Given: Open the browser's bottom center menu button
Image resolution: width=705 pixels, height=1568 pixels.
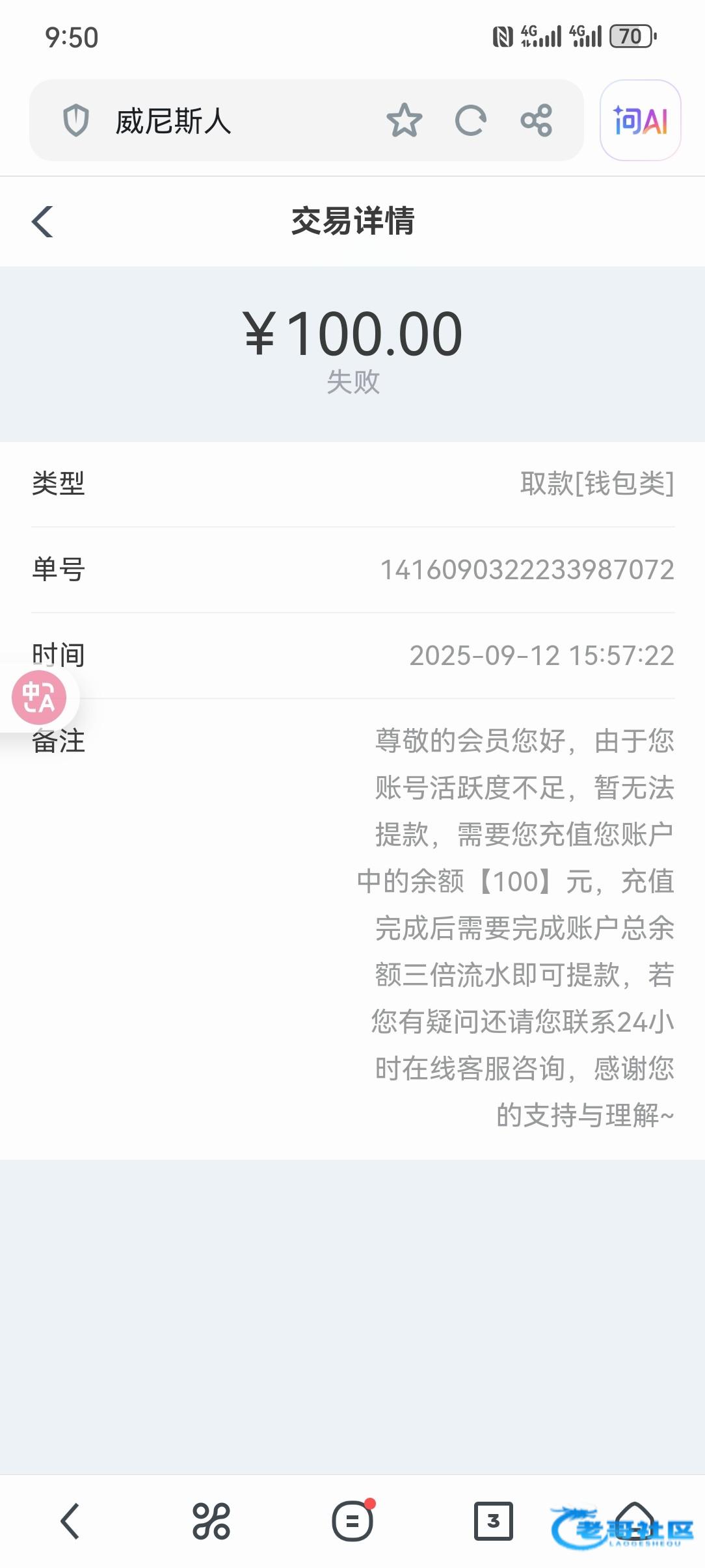Looking at the screenshot, I should coord(352,1521).
